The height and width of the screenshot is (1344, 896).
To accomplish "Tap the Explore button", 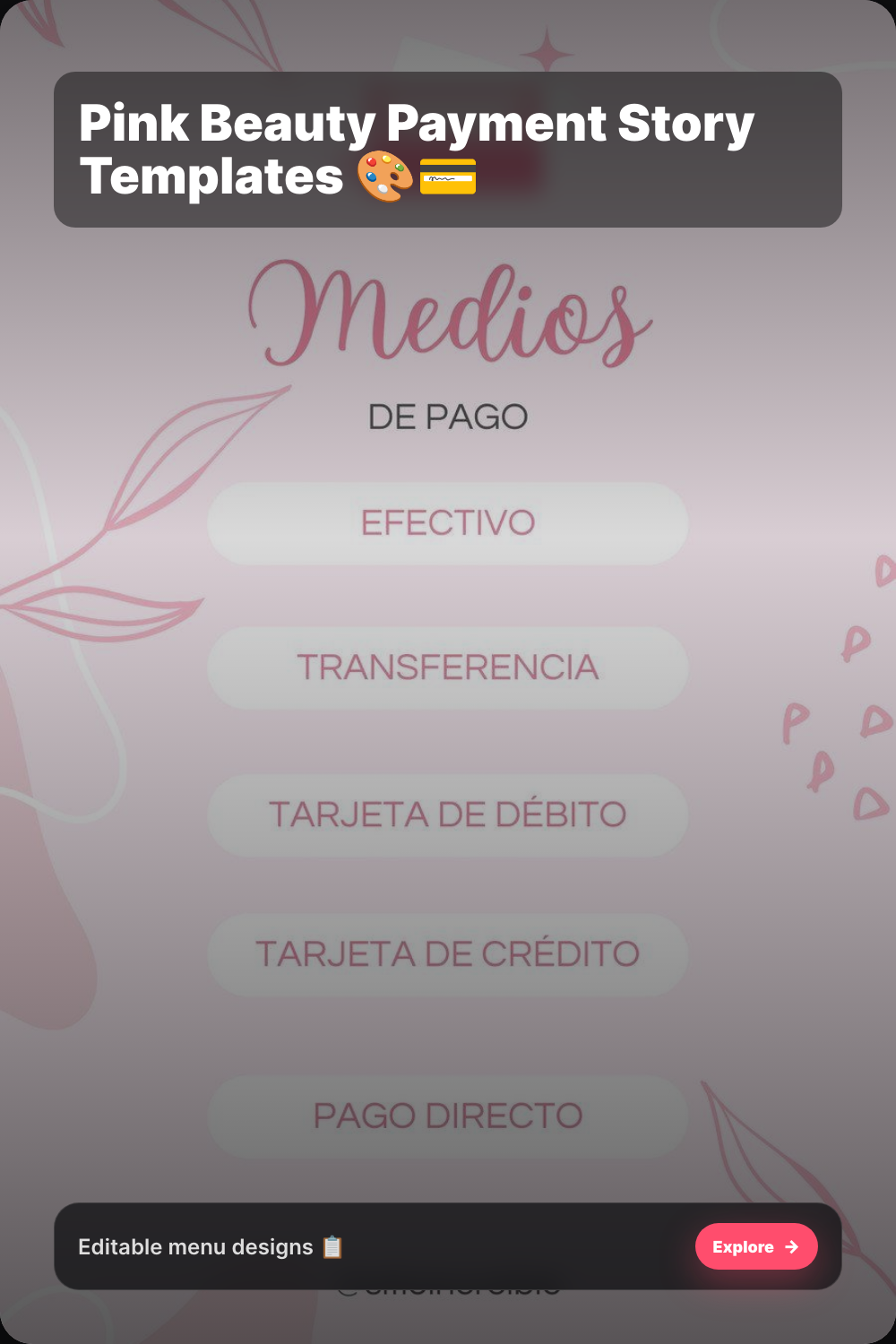I will click(x=755, y=1246).
